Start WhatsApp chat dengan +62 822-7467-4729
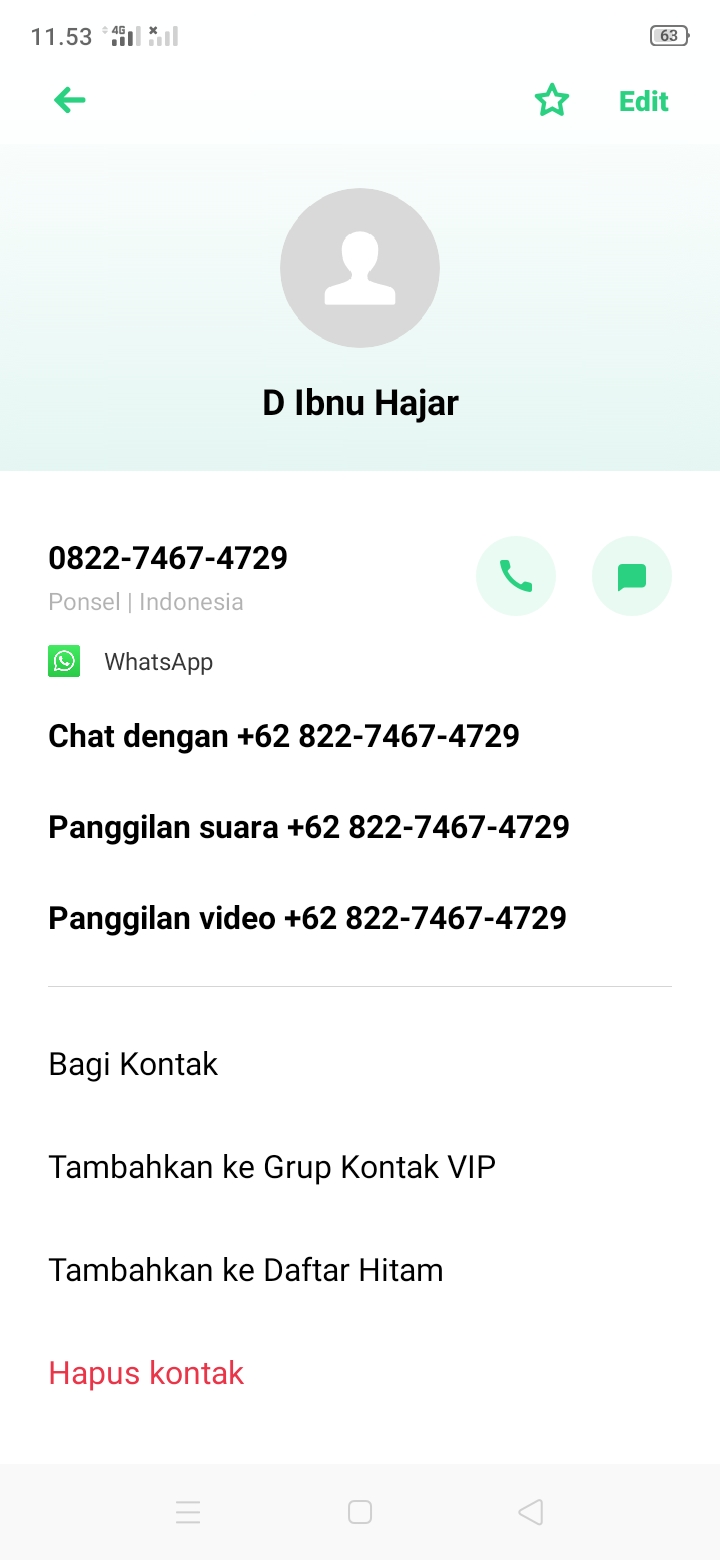 pyautogui.click(x=284, y=737)
